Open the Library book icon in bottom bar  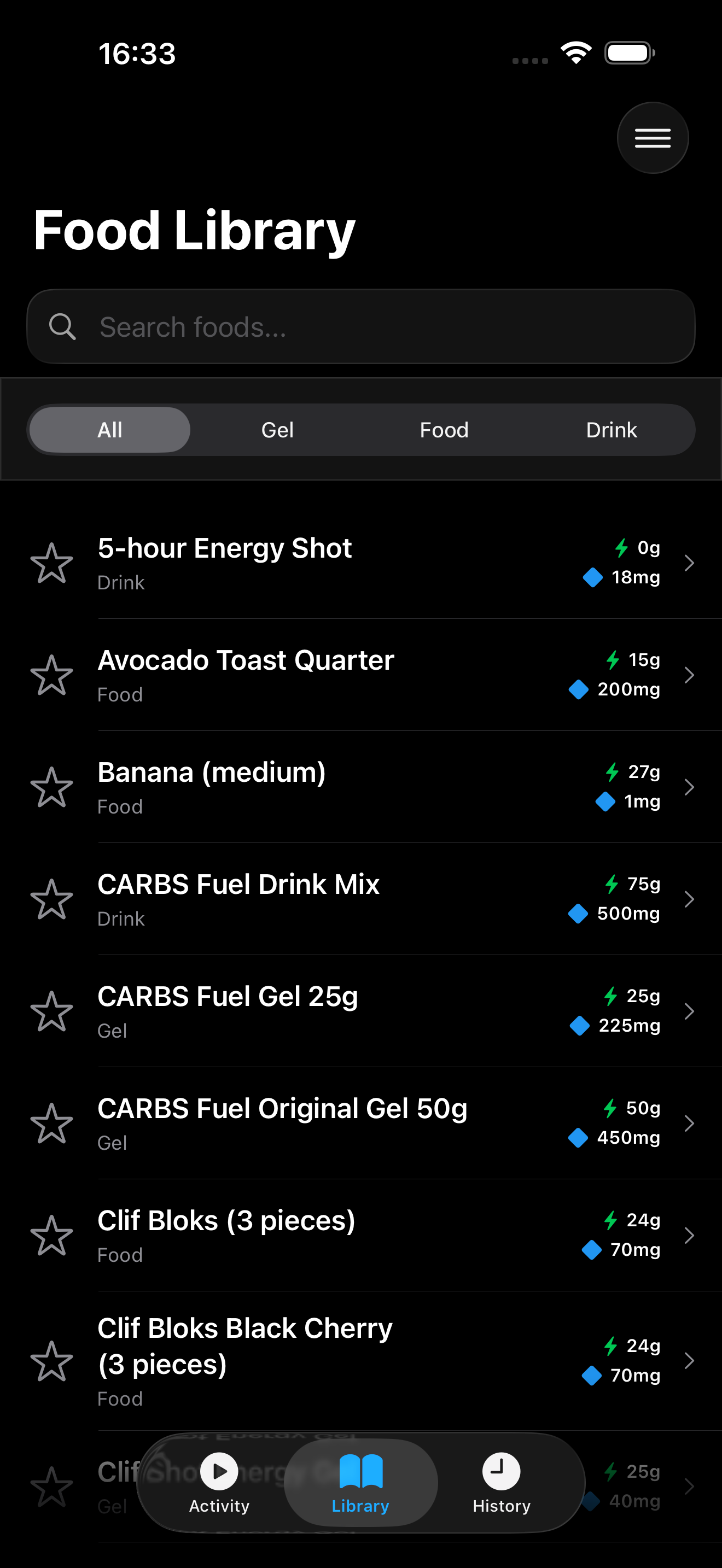point(361,1470)
